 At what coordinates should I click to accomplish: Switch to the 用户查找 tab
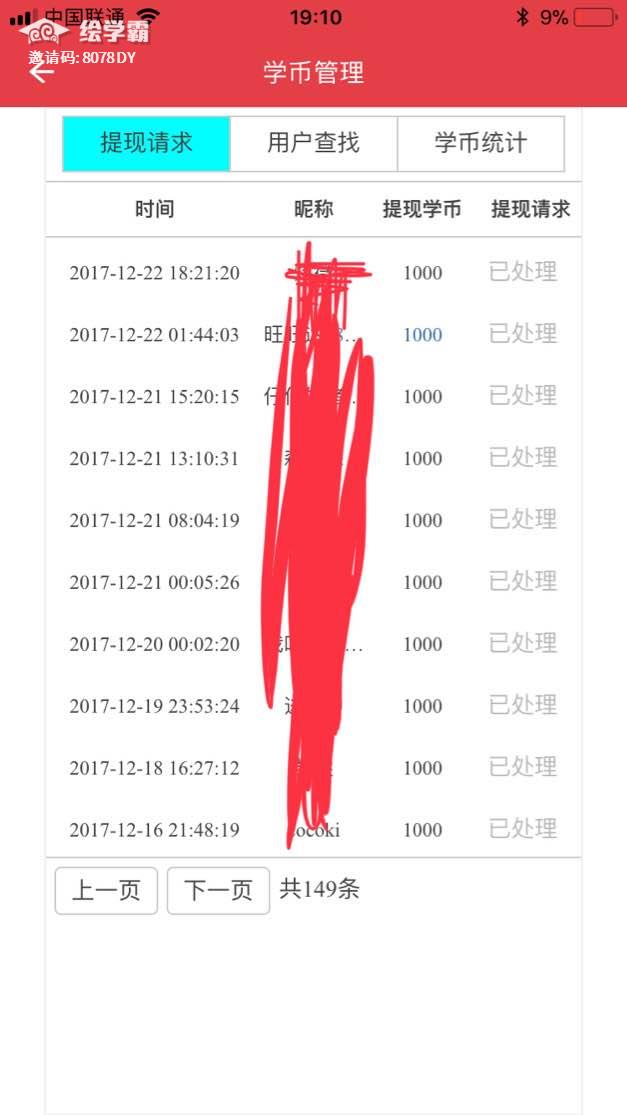click(x=313, y=143)
